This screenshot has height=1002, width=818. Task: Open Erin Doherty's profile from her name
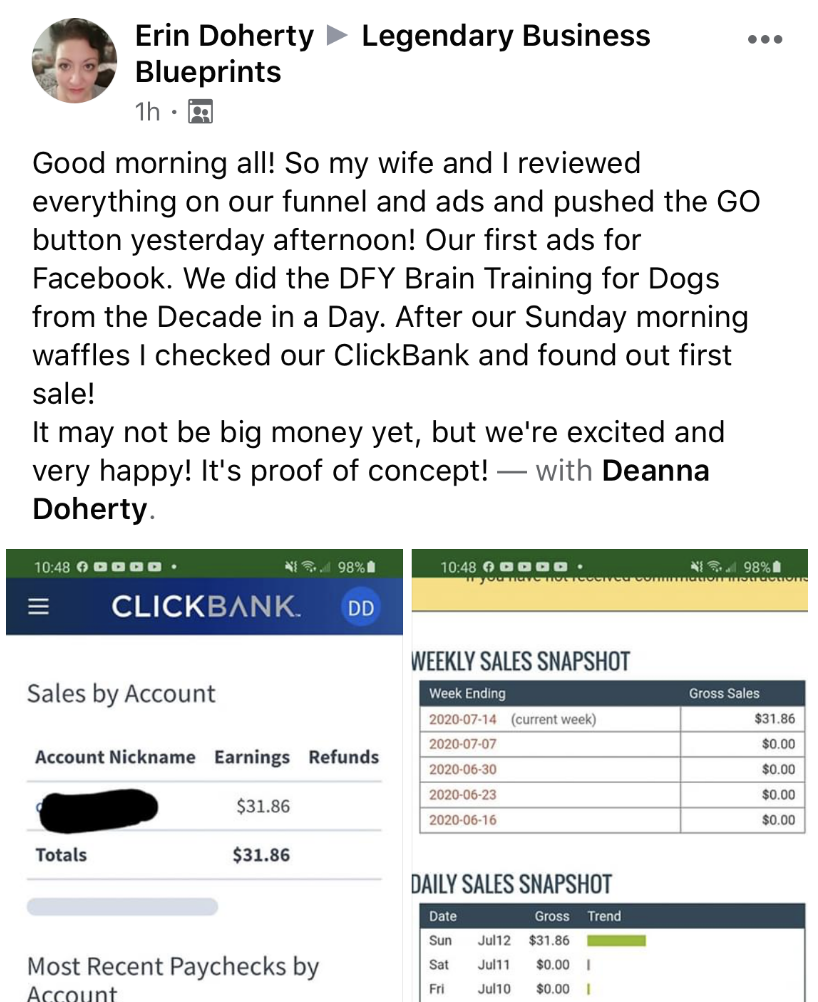(x=225, y=36)
